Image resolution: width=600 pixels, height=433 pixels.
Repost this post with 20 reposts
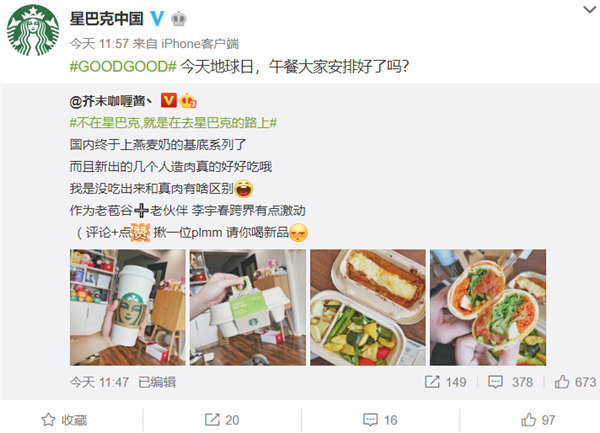click(221, 420)
